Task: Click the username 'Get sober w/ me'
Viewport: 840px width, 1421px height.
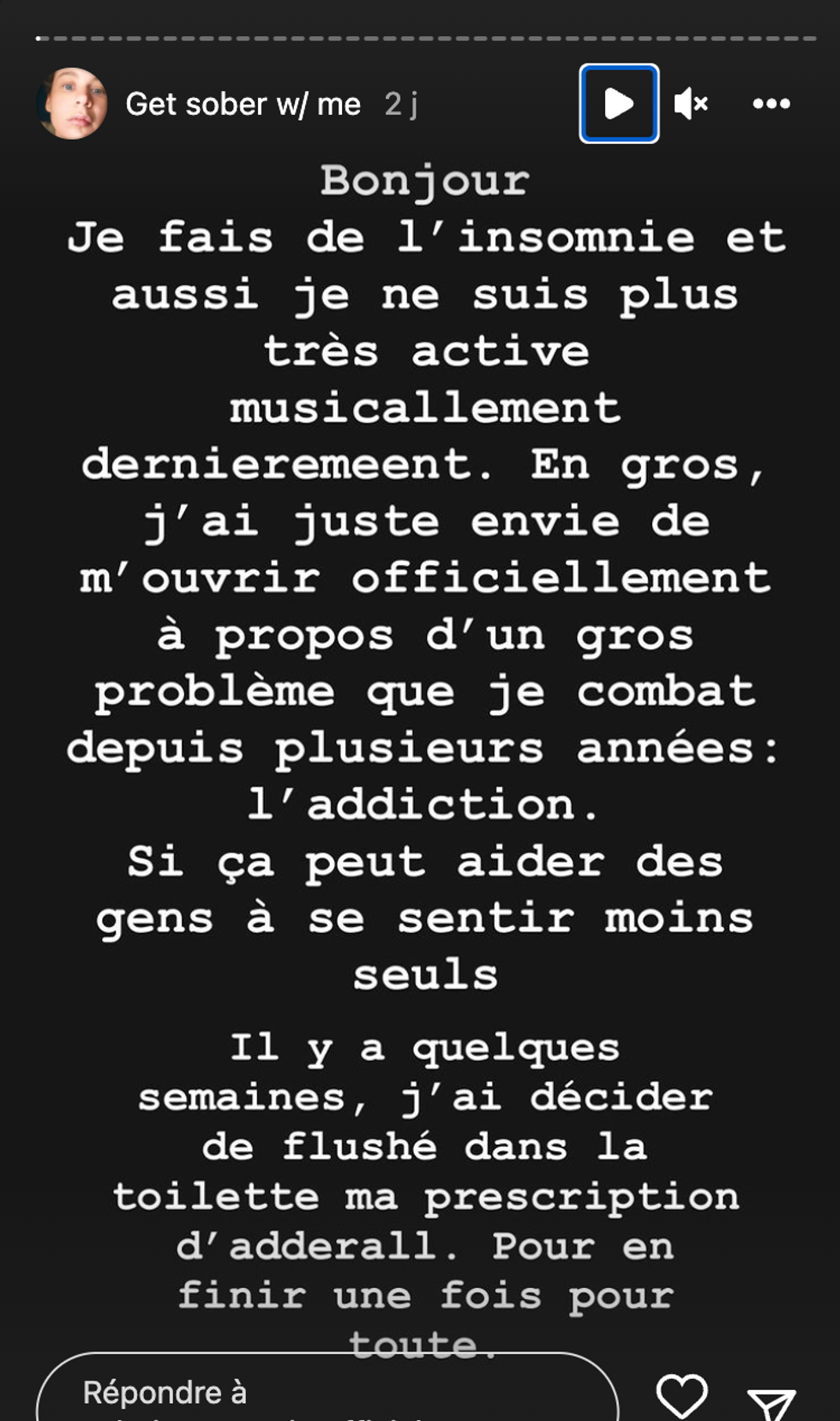Action: tap(245, 103)
